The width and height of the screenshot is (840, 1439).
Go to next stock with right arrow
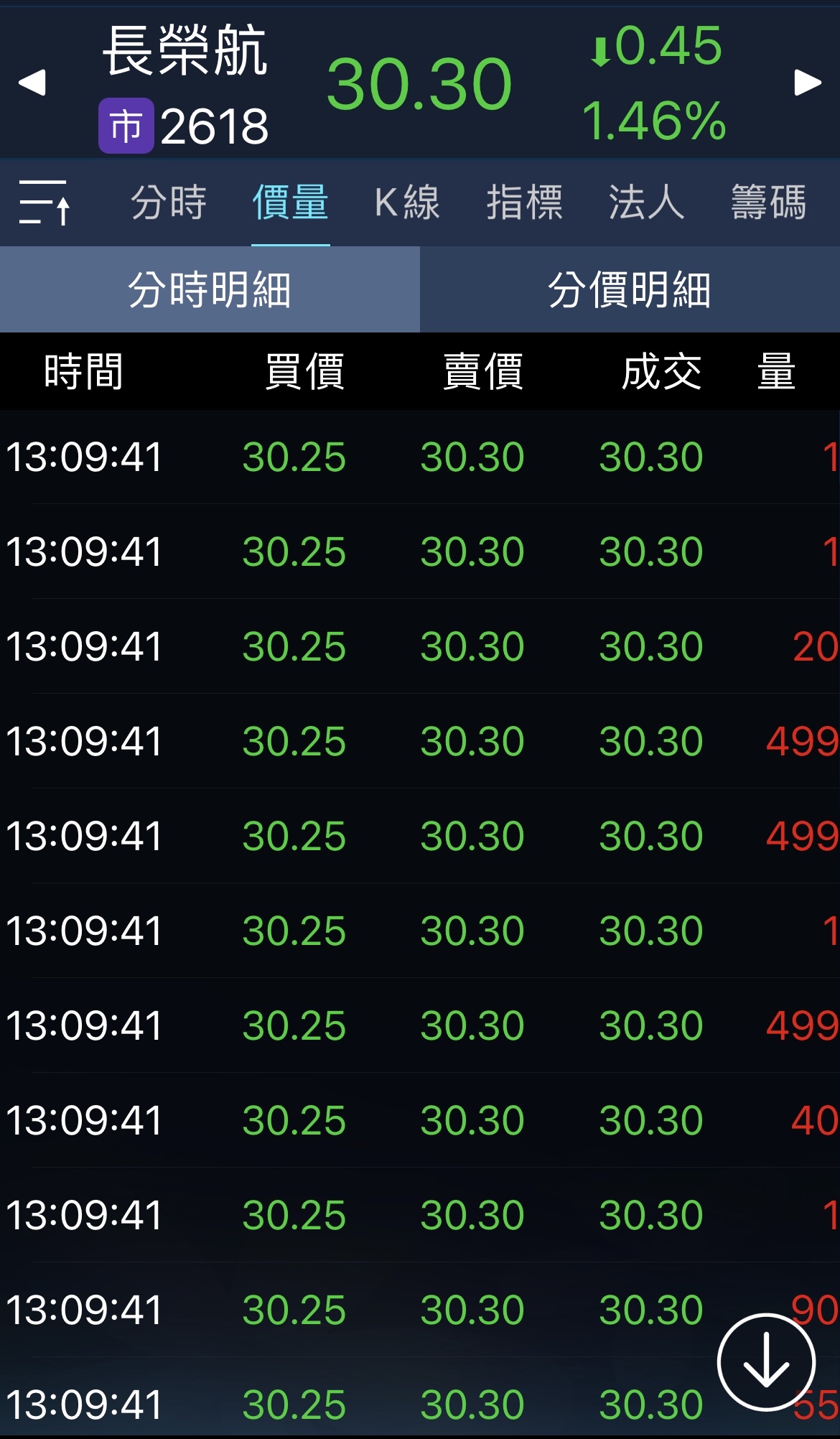click(x=807, y=83)
